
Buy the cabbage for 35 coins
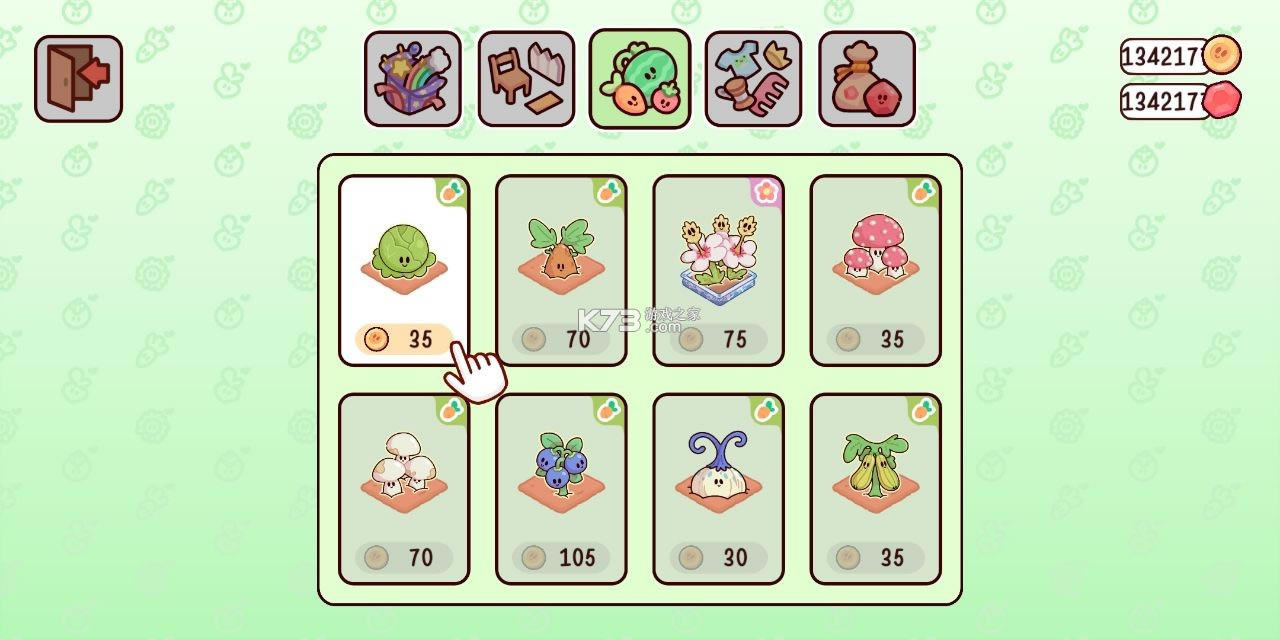[403, 339]
